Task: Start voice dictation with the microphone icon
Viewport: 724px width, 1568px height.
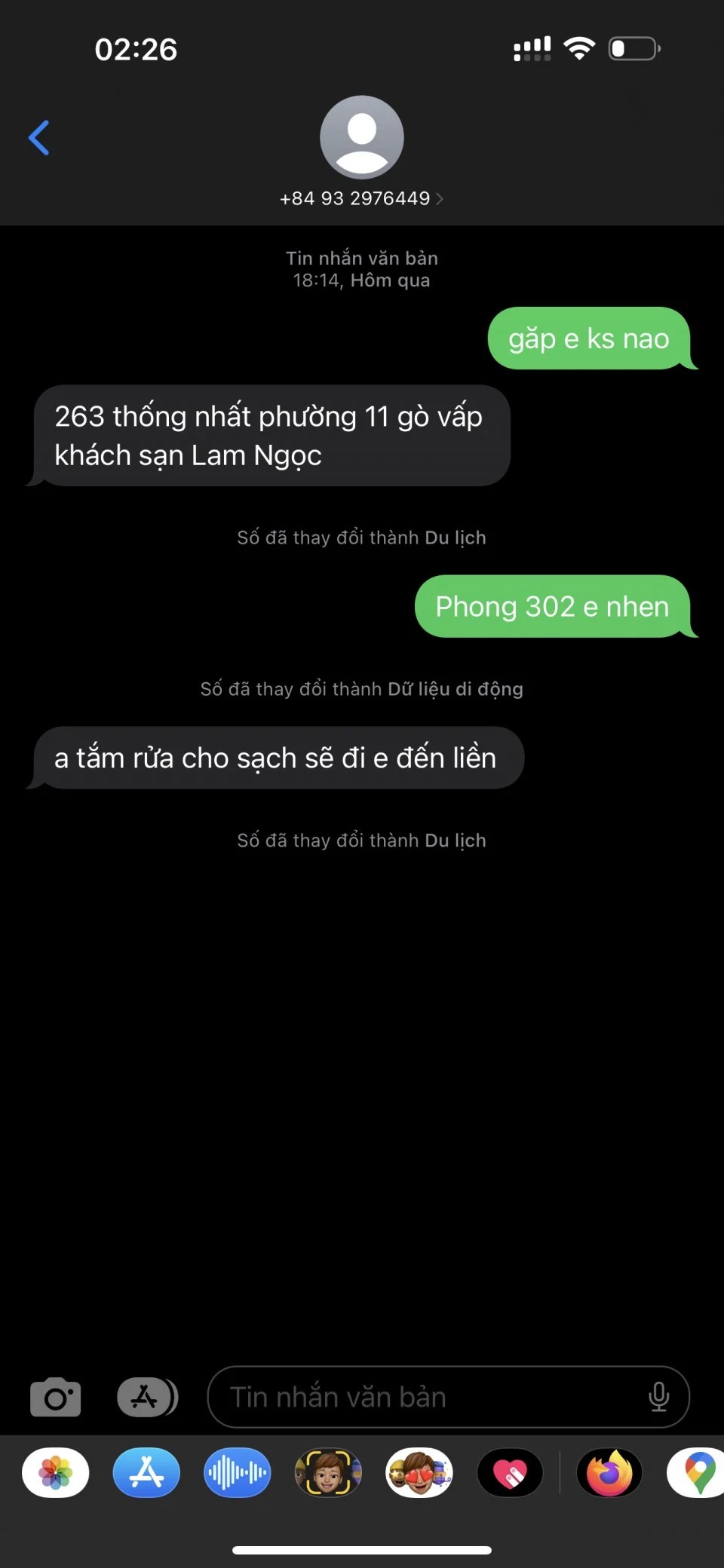Action: point(658,1397)
